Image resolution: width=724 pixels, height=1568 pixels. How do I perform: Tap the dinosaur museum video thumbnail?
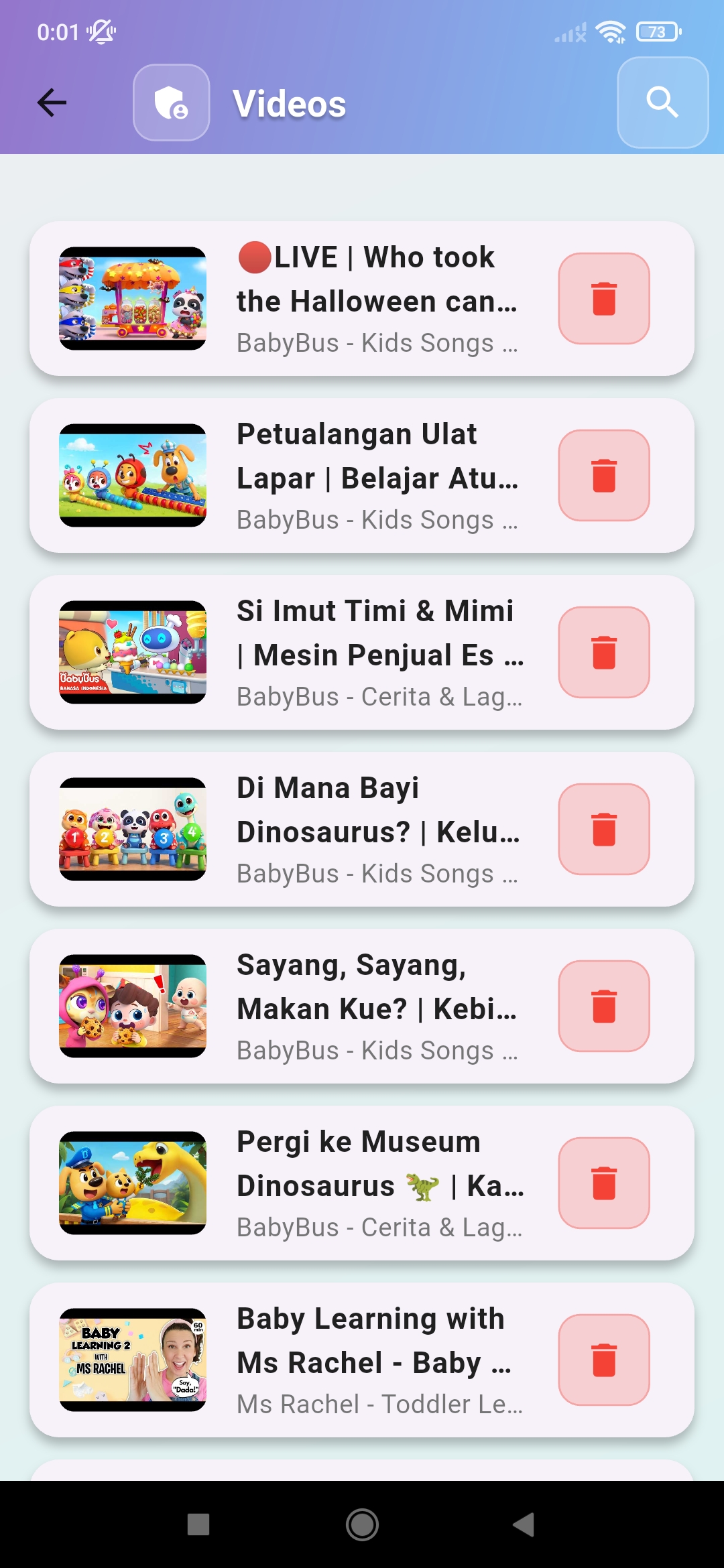[x=133, y=1183]
